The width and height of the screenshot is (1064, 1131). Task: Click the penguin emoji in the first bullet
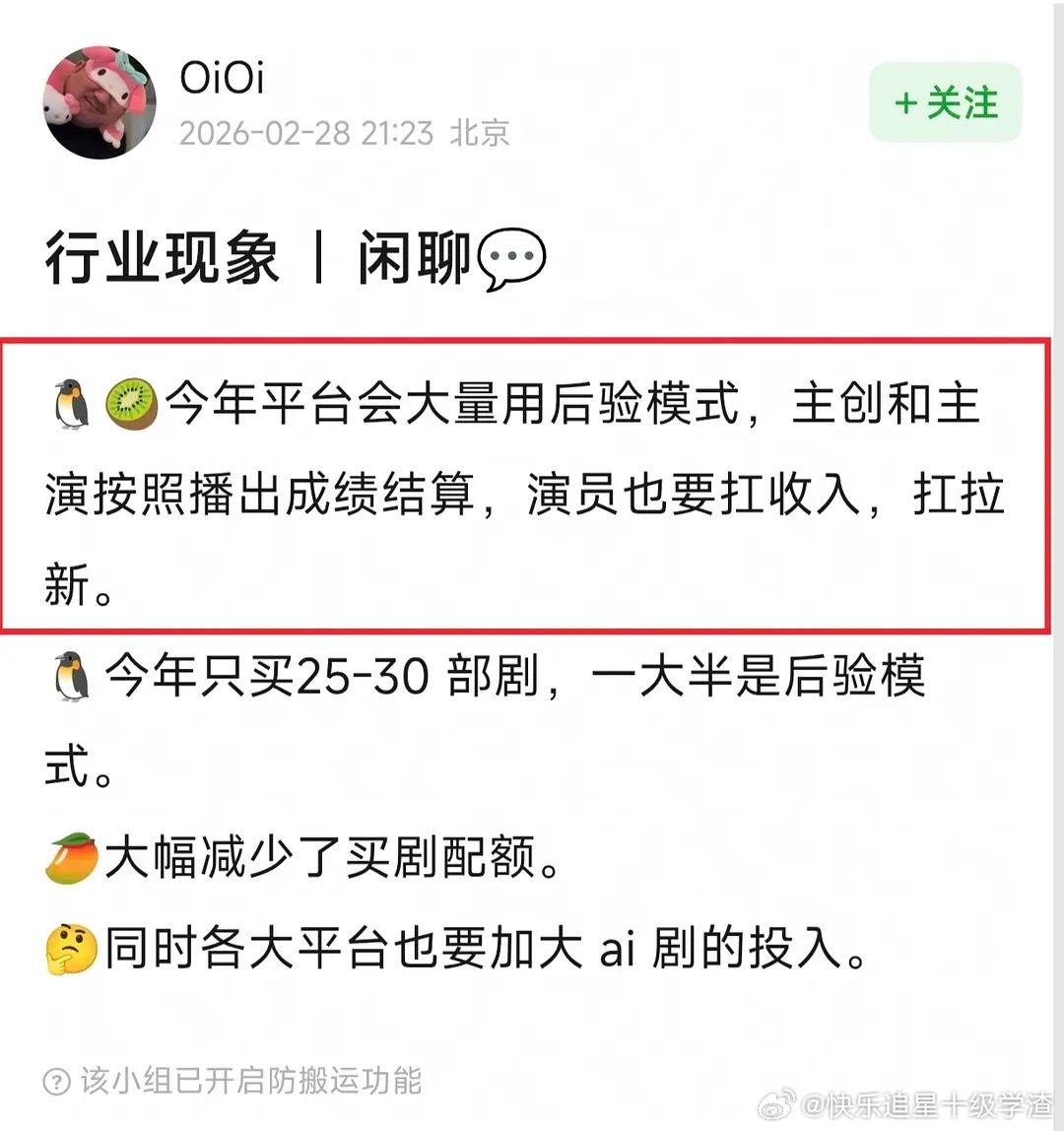71,404
